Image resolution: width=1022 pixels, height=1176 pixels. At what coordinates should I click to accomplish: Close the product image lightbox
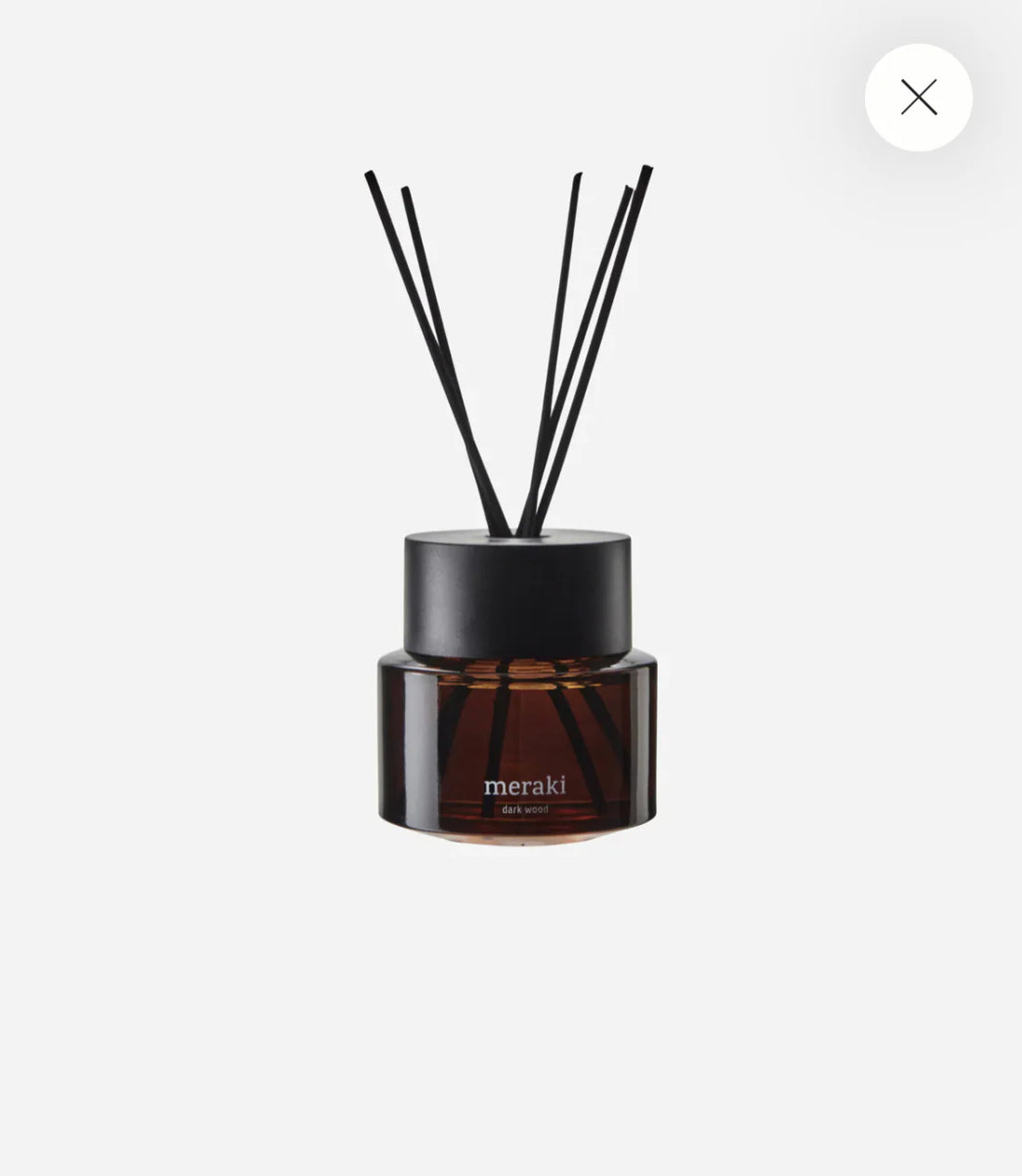tap(918, 97)
